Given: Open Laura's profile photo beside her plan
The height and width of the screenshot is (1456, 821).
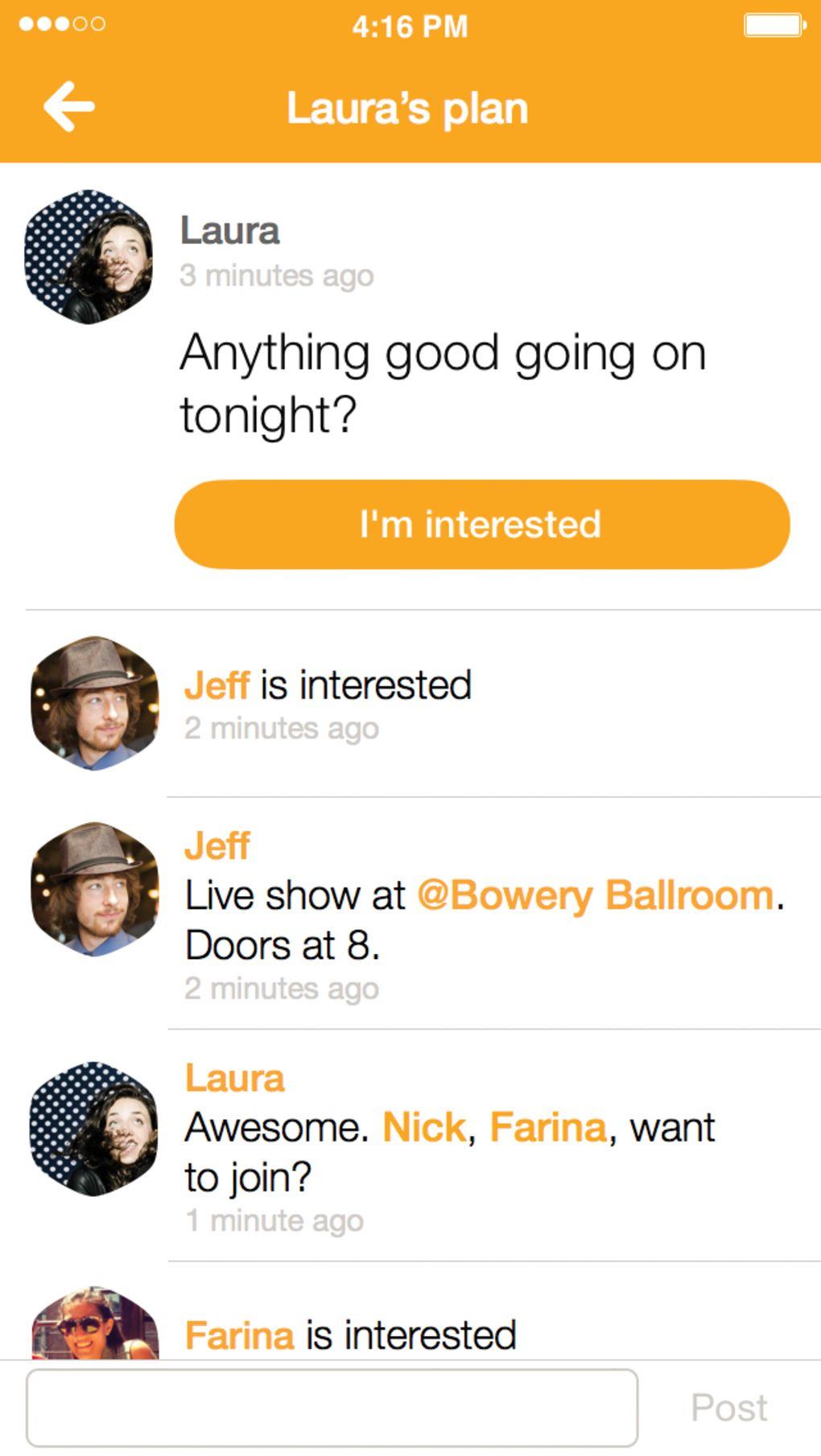Looking at the screenshot, I should [89, 257].
